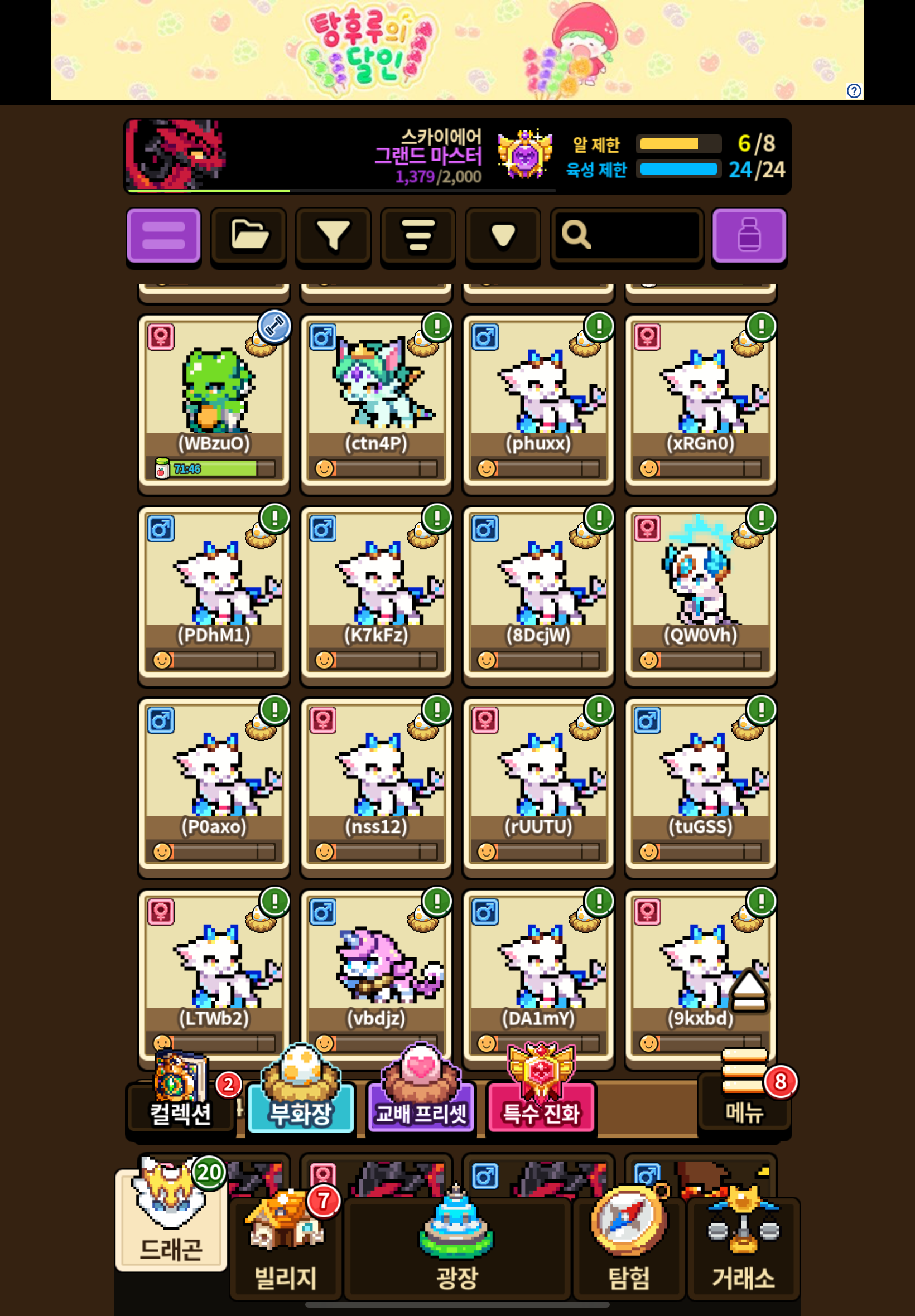This screenshot has height=1316, width=915.
Task: Open the funnel filter options
Action: coord(333,236)
